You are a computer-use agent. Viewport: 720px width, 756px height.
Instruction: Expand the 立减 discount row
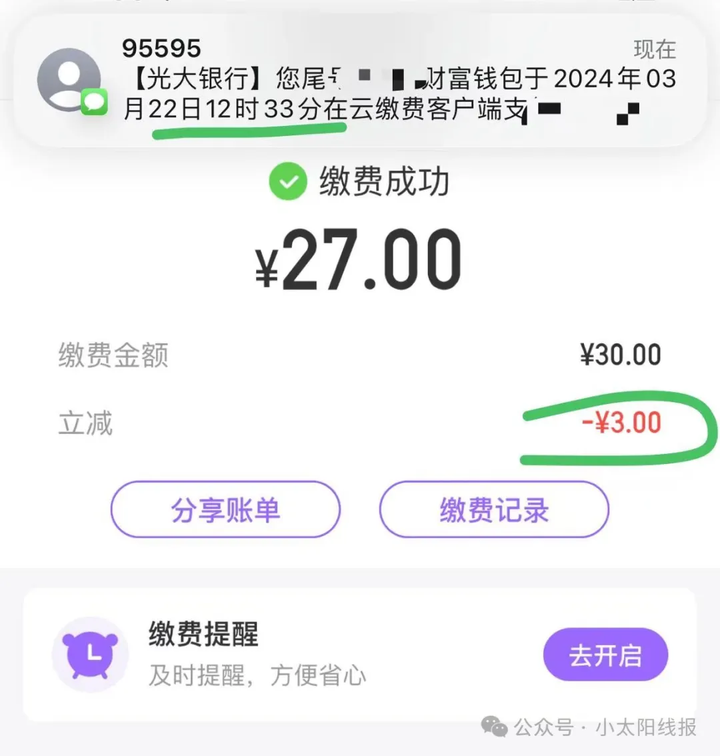pyautogui.click(x=360, y=426)
